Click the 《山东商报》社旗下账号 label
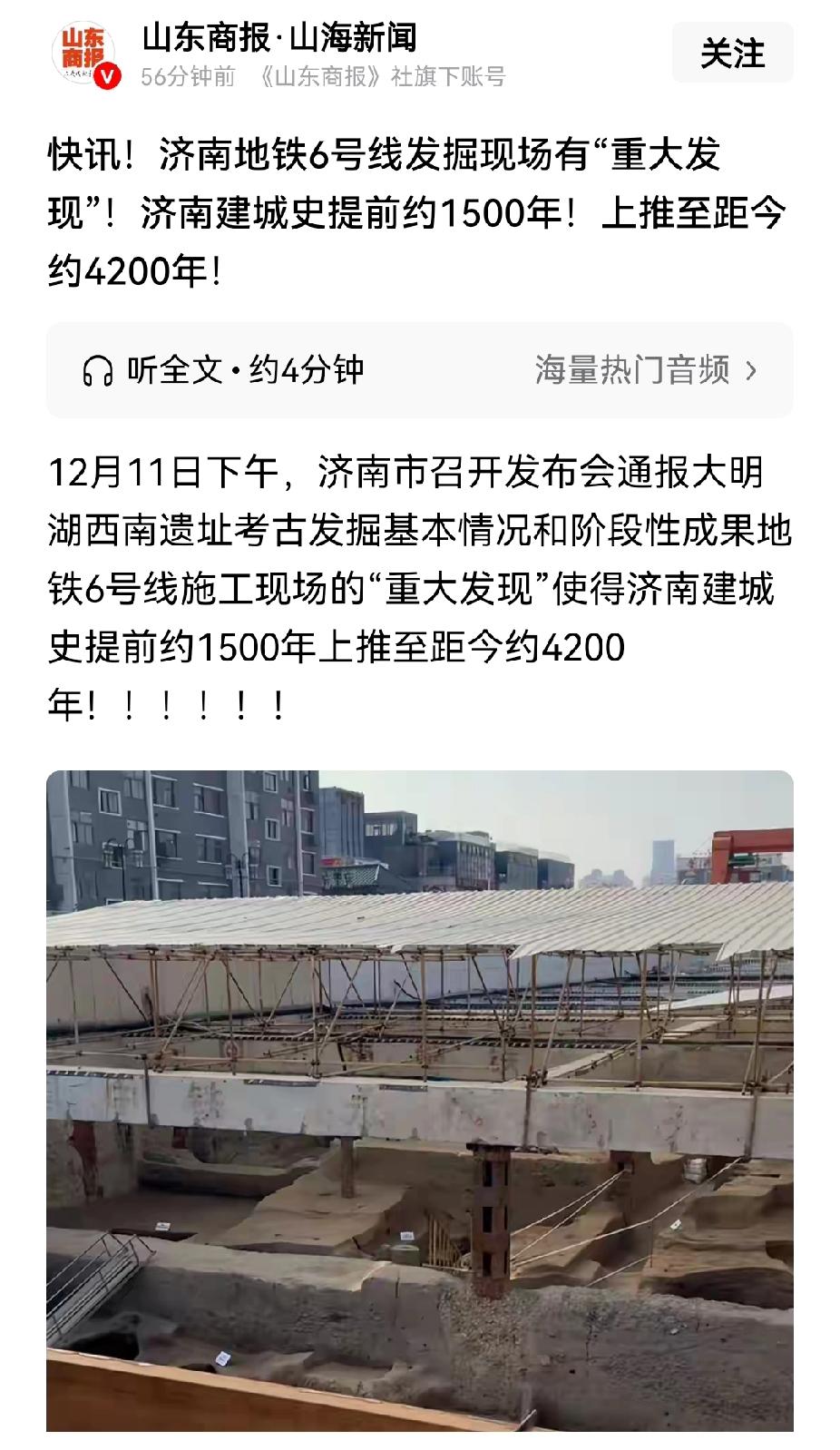840x1450 pixels. pos(381,78)
